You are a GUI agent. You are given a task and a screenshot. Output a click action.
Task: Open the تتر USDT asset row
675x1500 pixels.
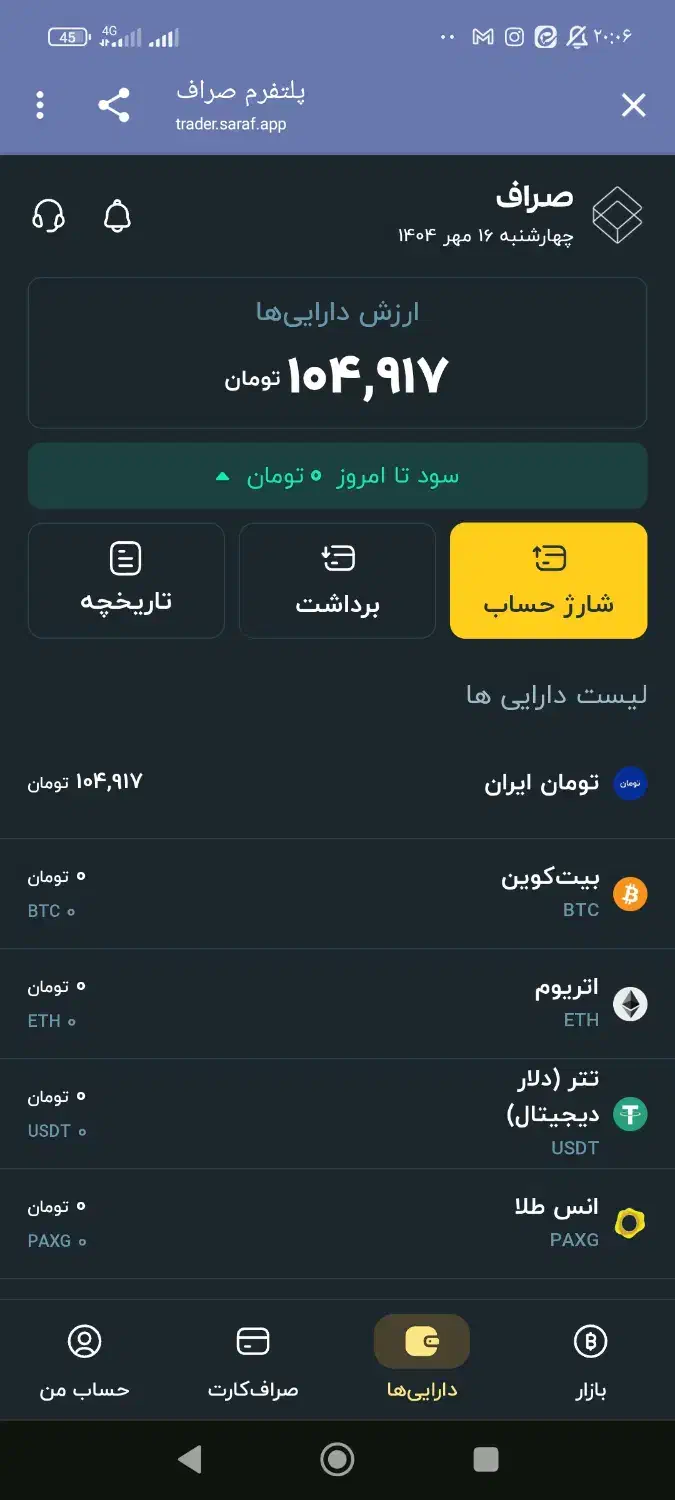point(337,1113)
